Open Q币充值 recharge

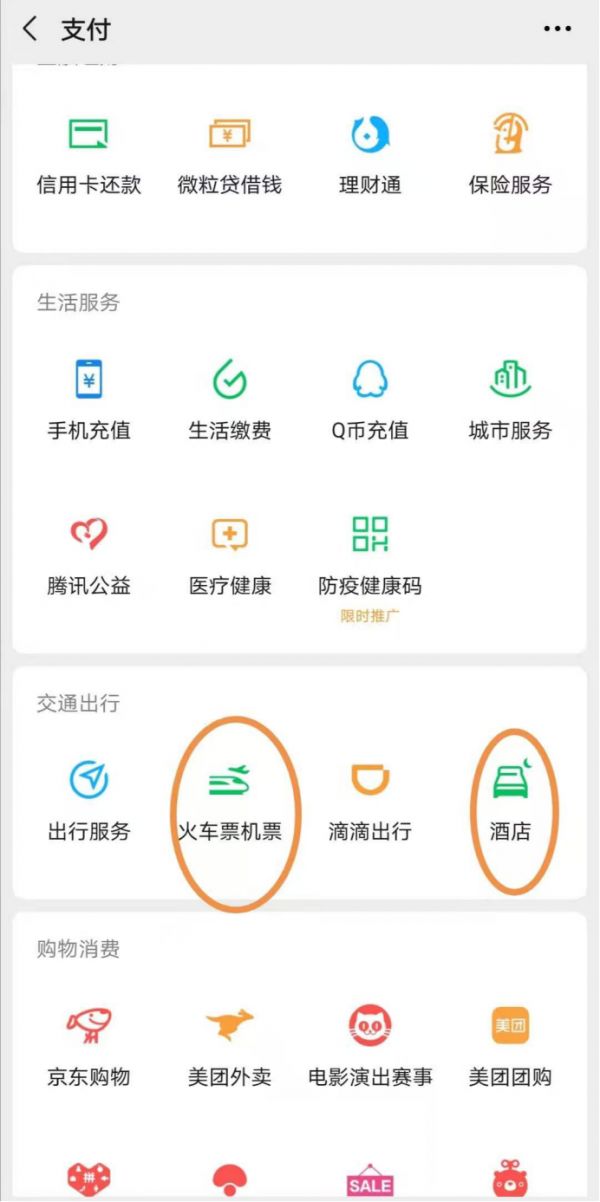pos(370,401)
